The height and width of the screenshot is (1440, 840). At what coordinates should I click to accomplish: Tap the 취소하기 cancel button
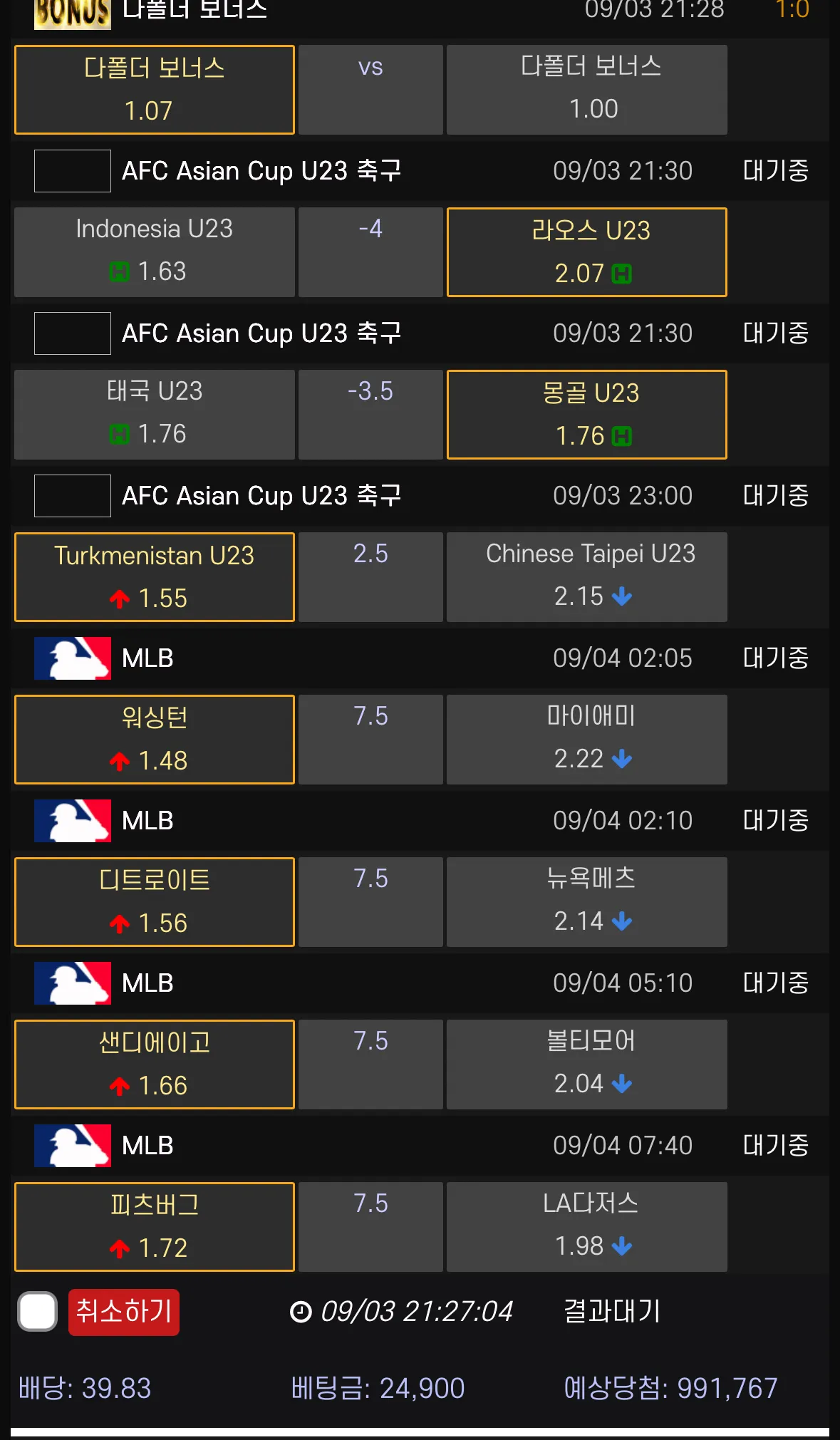pyautogui.click(x=124, y=1312)
